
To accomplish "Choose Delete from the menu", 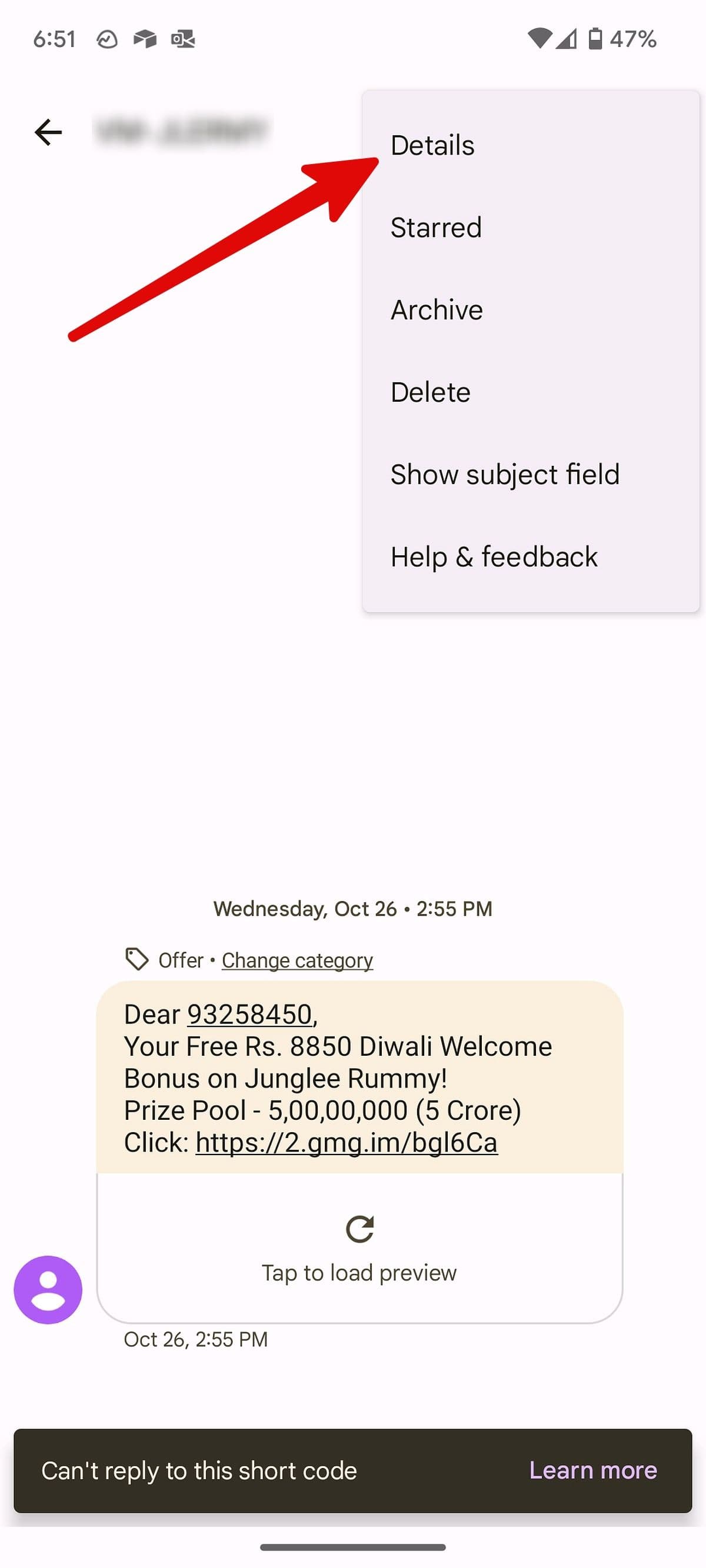I will click(430, 392).
